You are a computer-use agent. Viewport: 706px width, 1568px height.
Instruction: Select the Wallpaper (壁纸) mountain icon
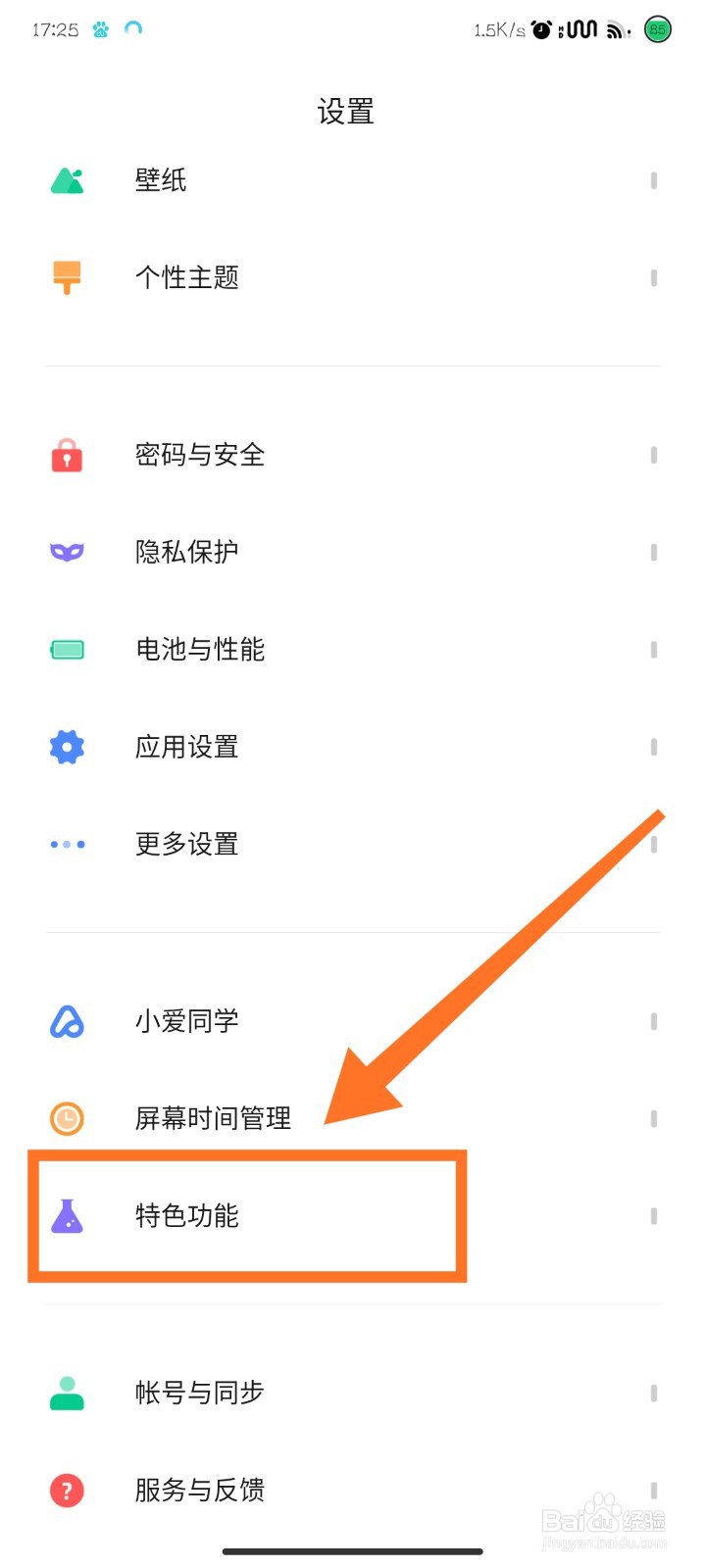tap(66, 179)
